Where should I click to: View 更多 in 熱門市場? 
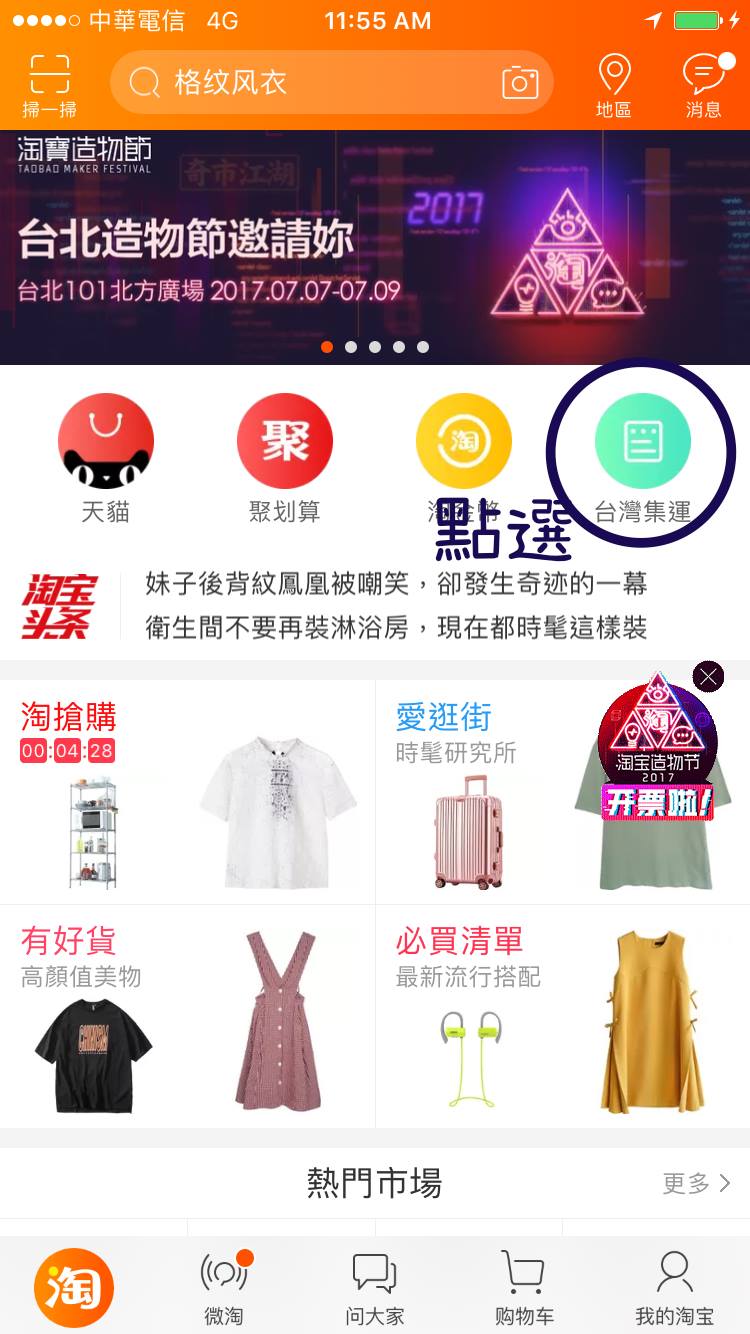click(696, 1184)
